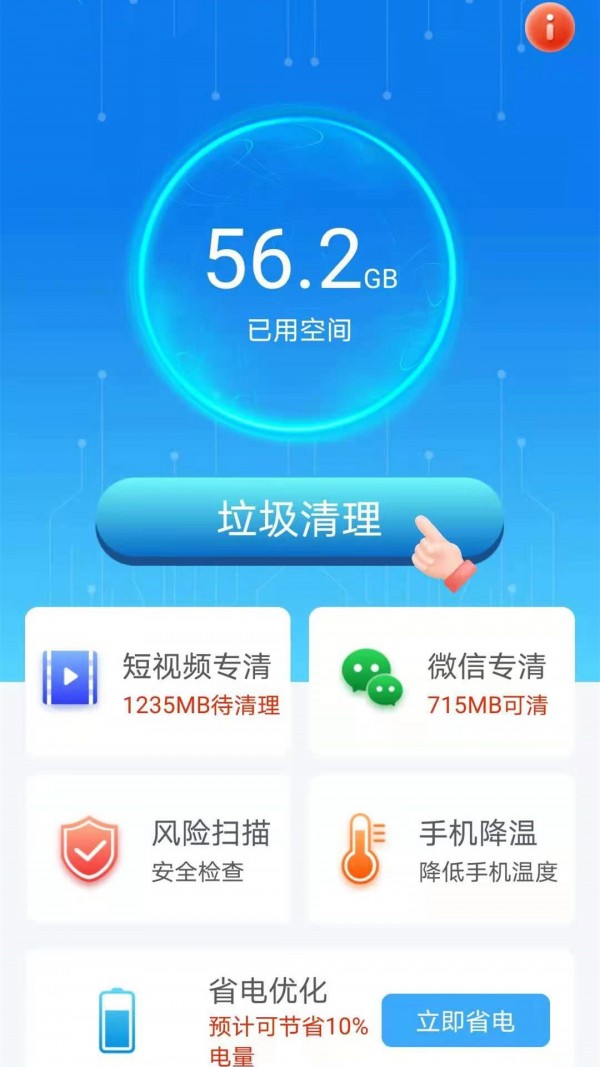Open the red info icon
Viewport: 600px width, 1067px height.
point(549,29)
